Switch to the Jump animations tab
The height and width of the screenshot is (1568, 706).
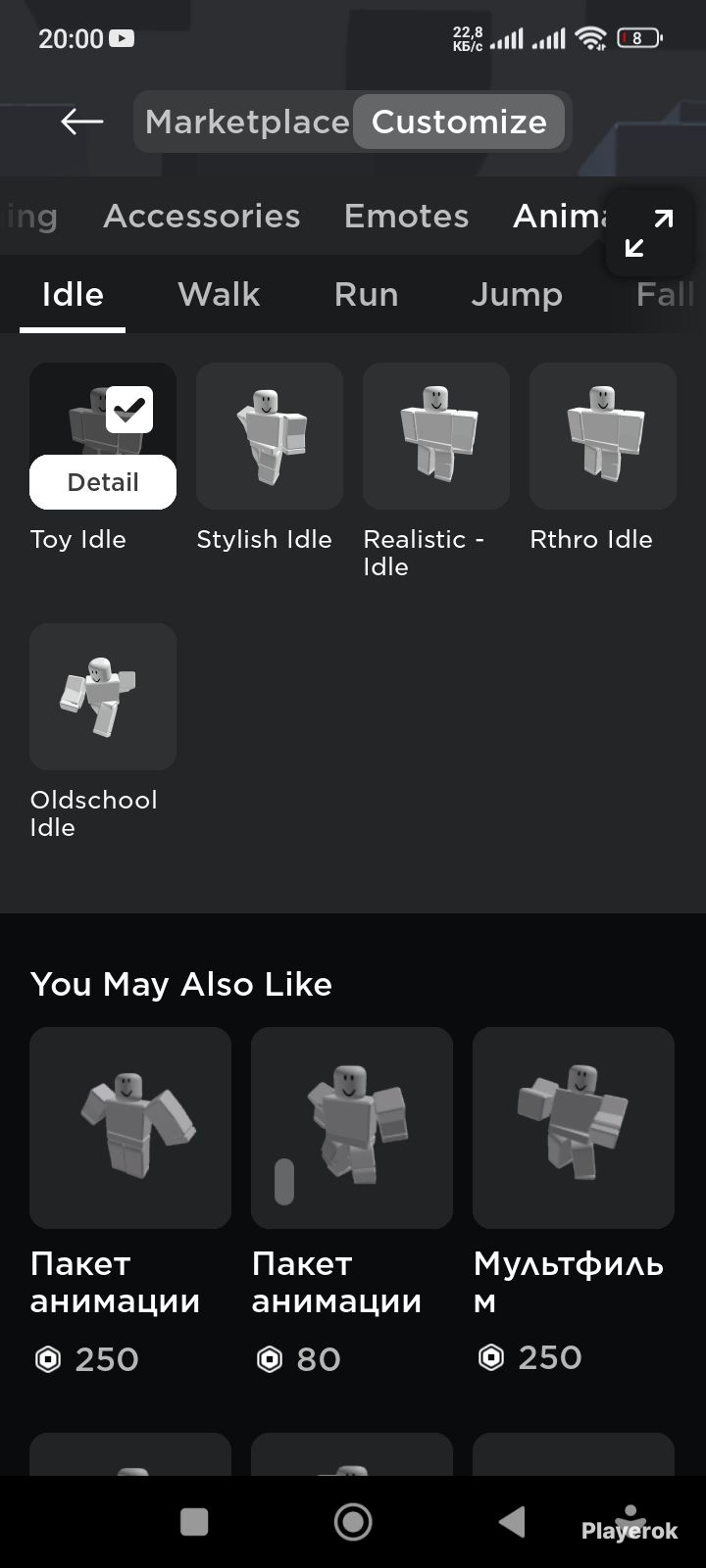517,294
